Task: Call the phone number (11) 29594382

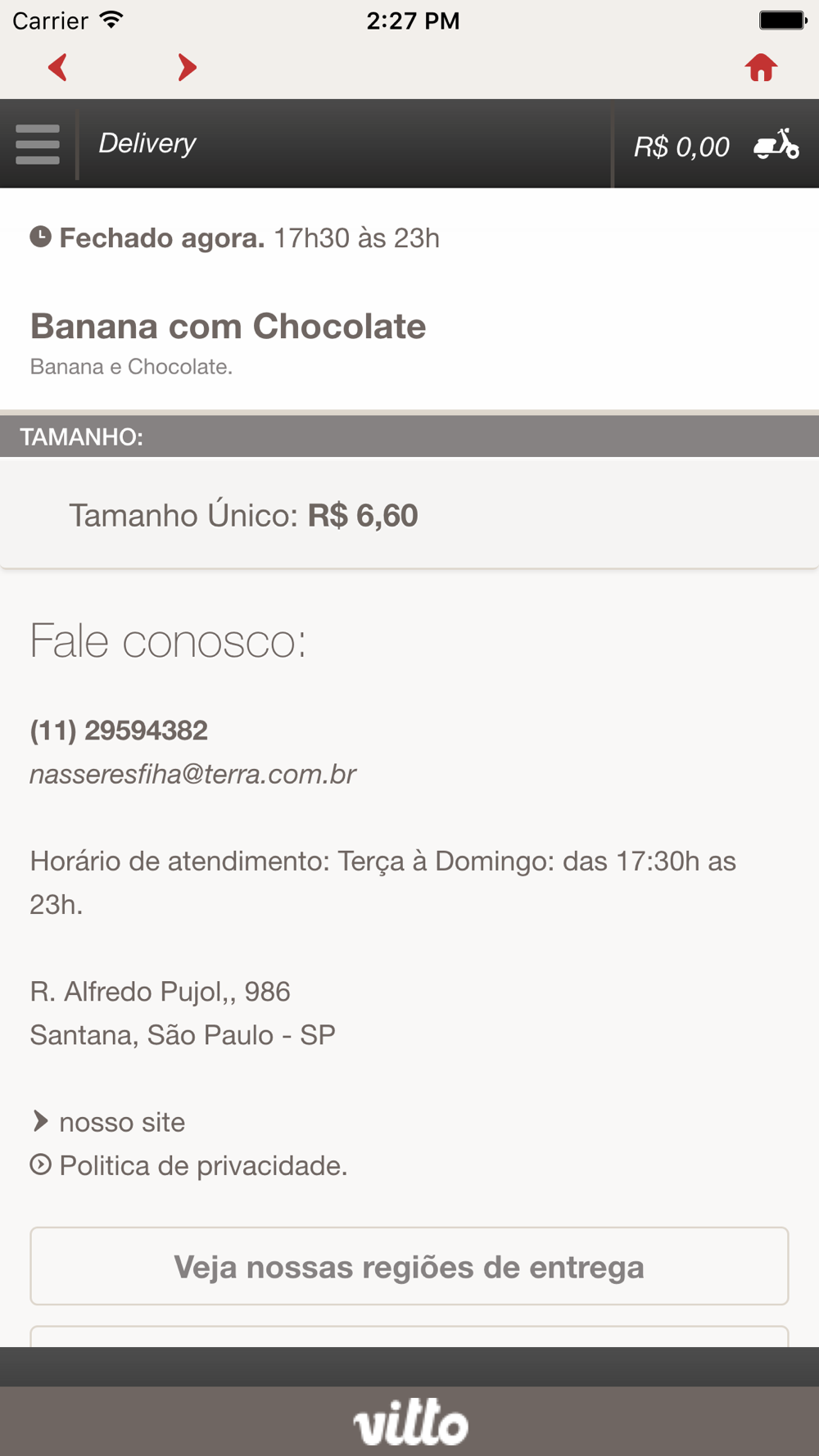Action: [119, 730]
